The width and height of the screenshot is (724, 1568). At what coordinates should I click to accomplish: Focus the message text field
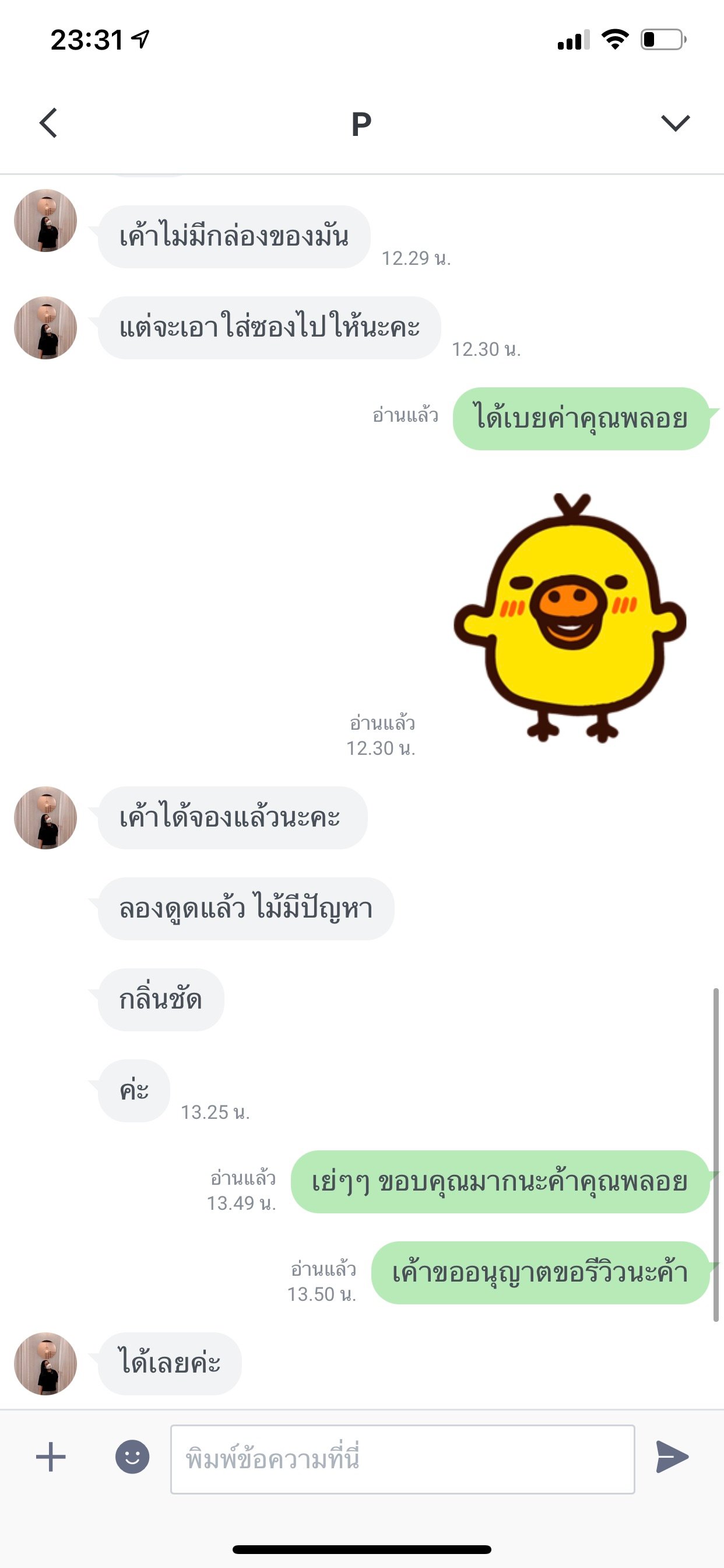(x=402, y=1459)
